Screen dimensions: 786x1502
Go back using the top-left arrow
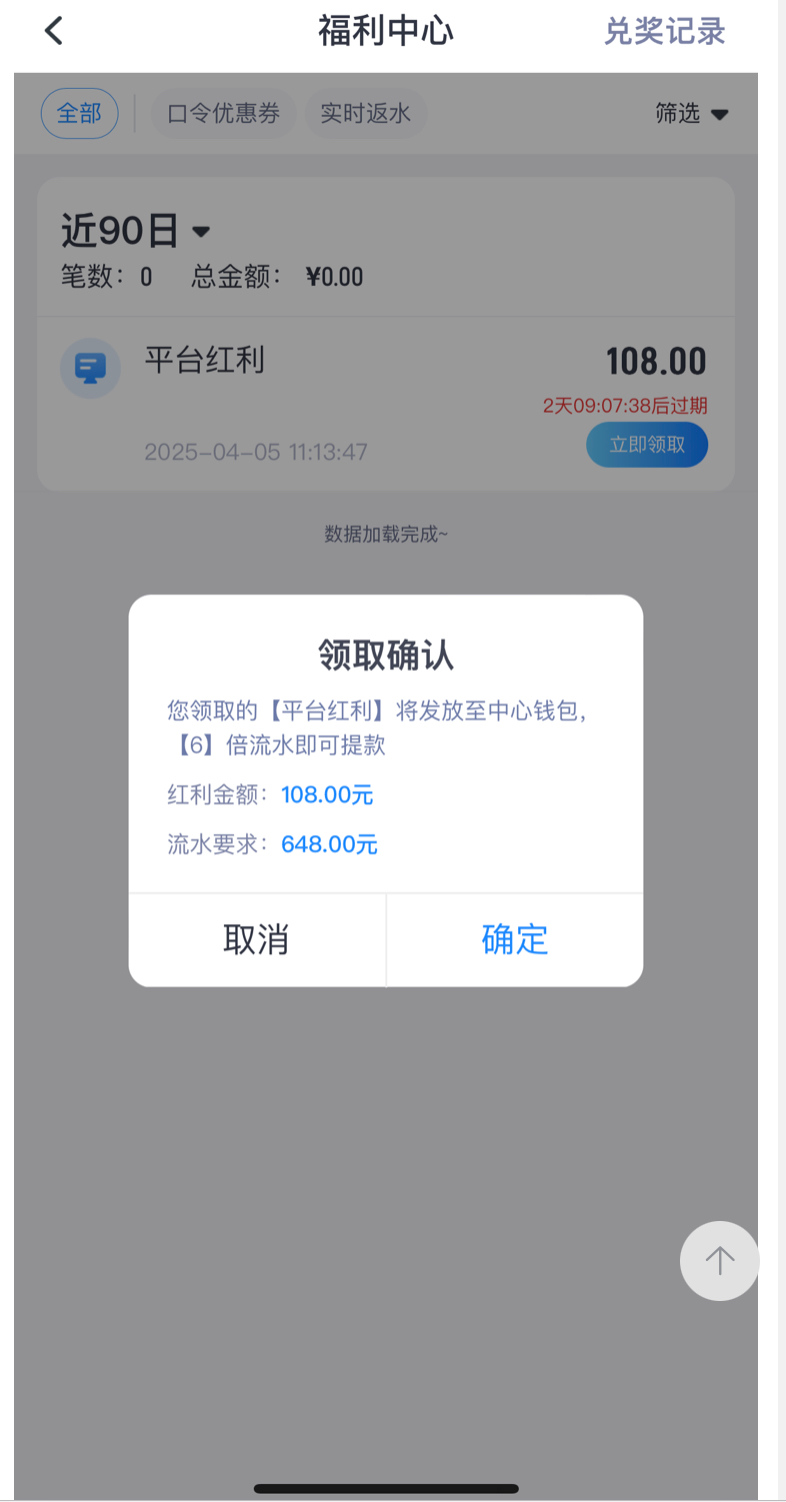54,31
